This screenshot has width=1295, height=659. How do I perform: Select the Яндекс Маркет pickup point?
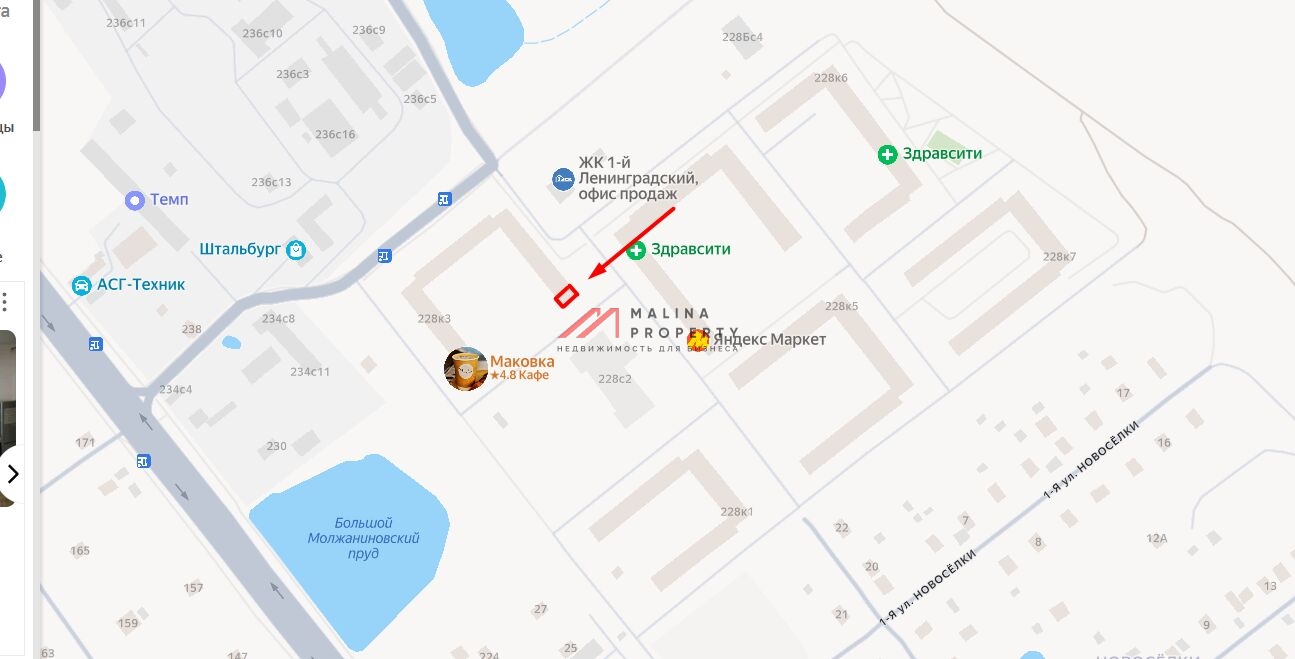click(700, 340)
